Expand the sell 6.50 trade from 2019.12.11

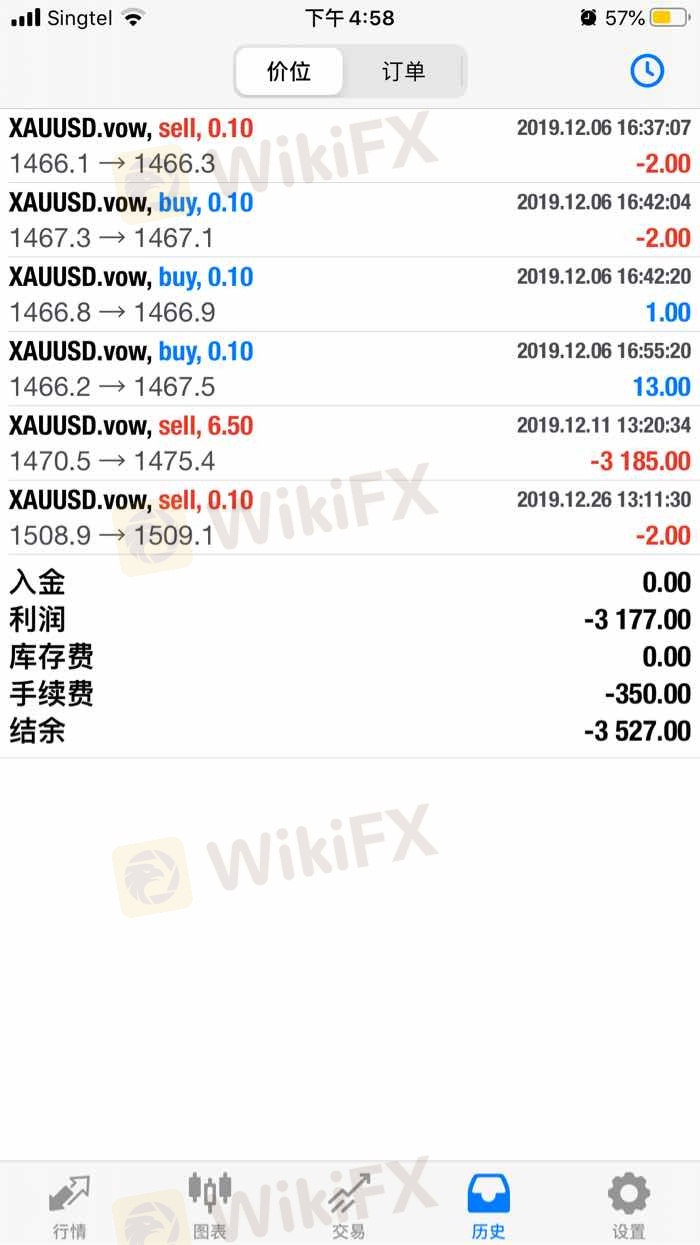coord(350,443)
